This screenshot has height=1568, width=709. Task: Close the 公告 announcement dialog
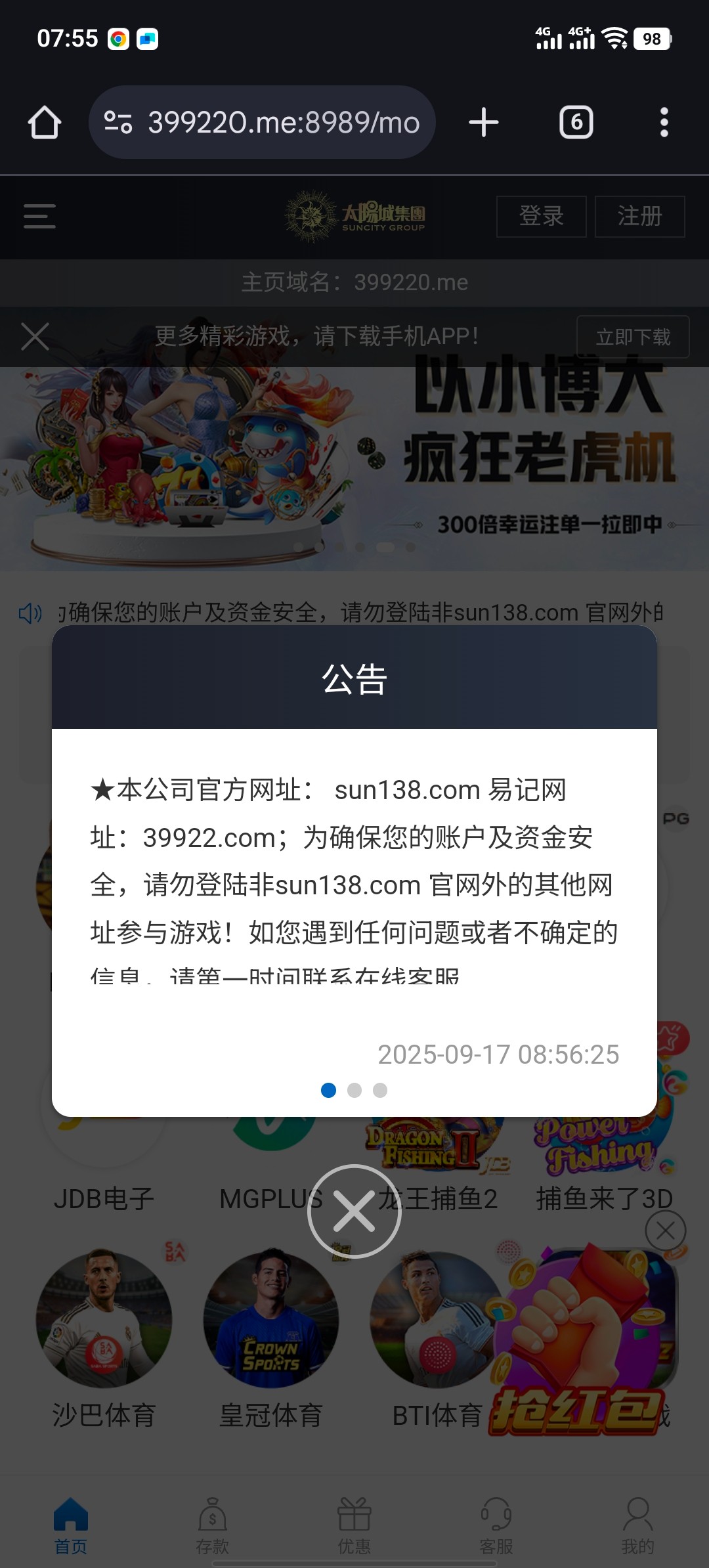coord(354,1211)
